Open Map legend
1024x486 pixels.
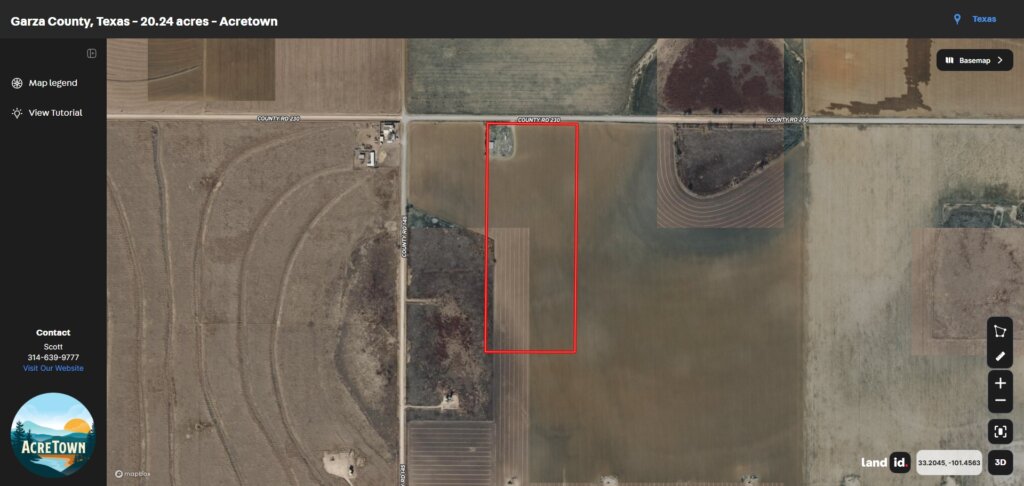tap(52, 83)
